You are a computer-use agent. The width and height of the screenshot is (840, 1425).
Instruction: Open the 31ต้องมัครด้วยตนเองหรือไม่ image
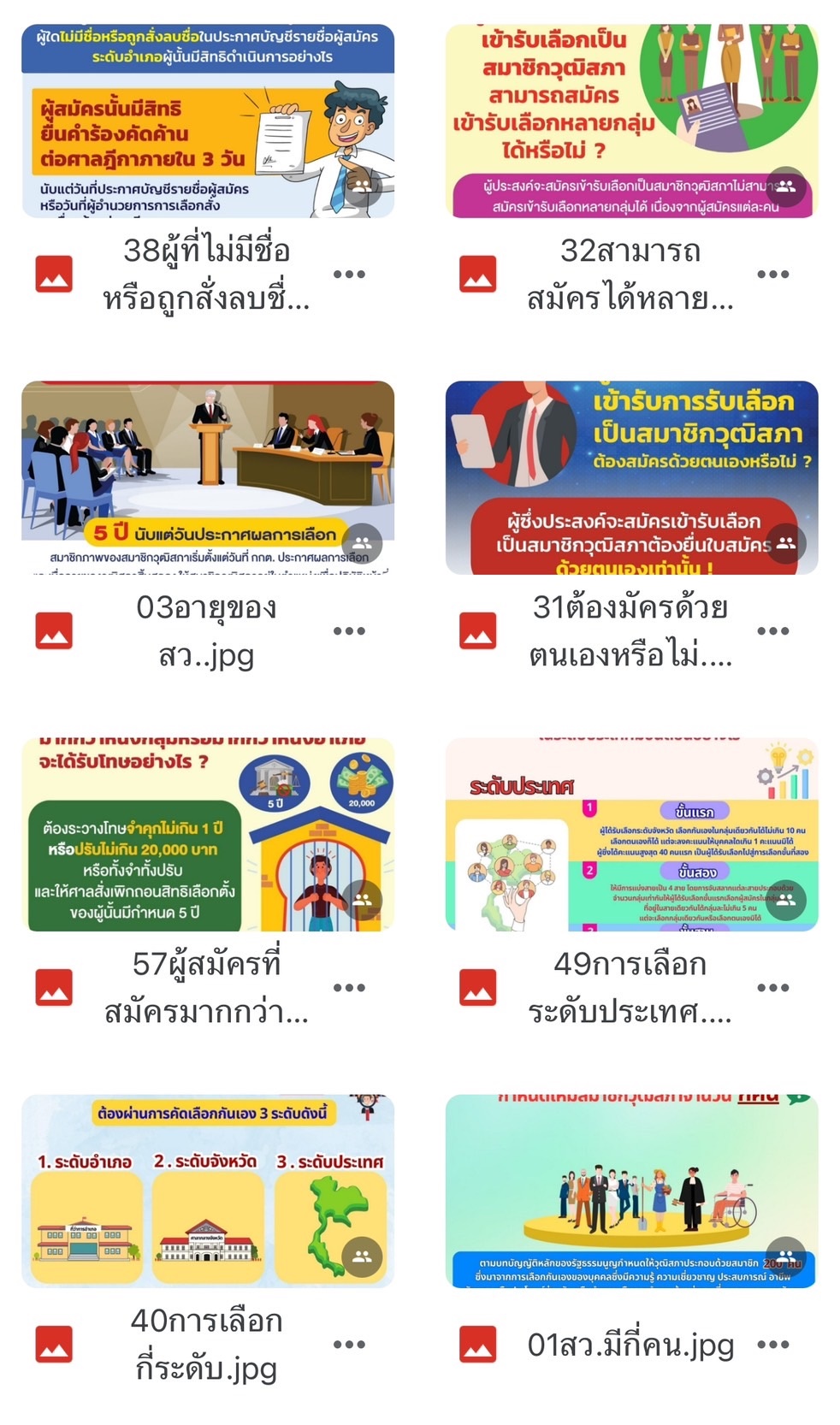pyautogui.click(x=631, y=476)
